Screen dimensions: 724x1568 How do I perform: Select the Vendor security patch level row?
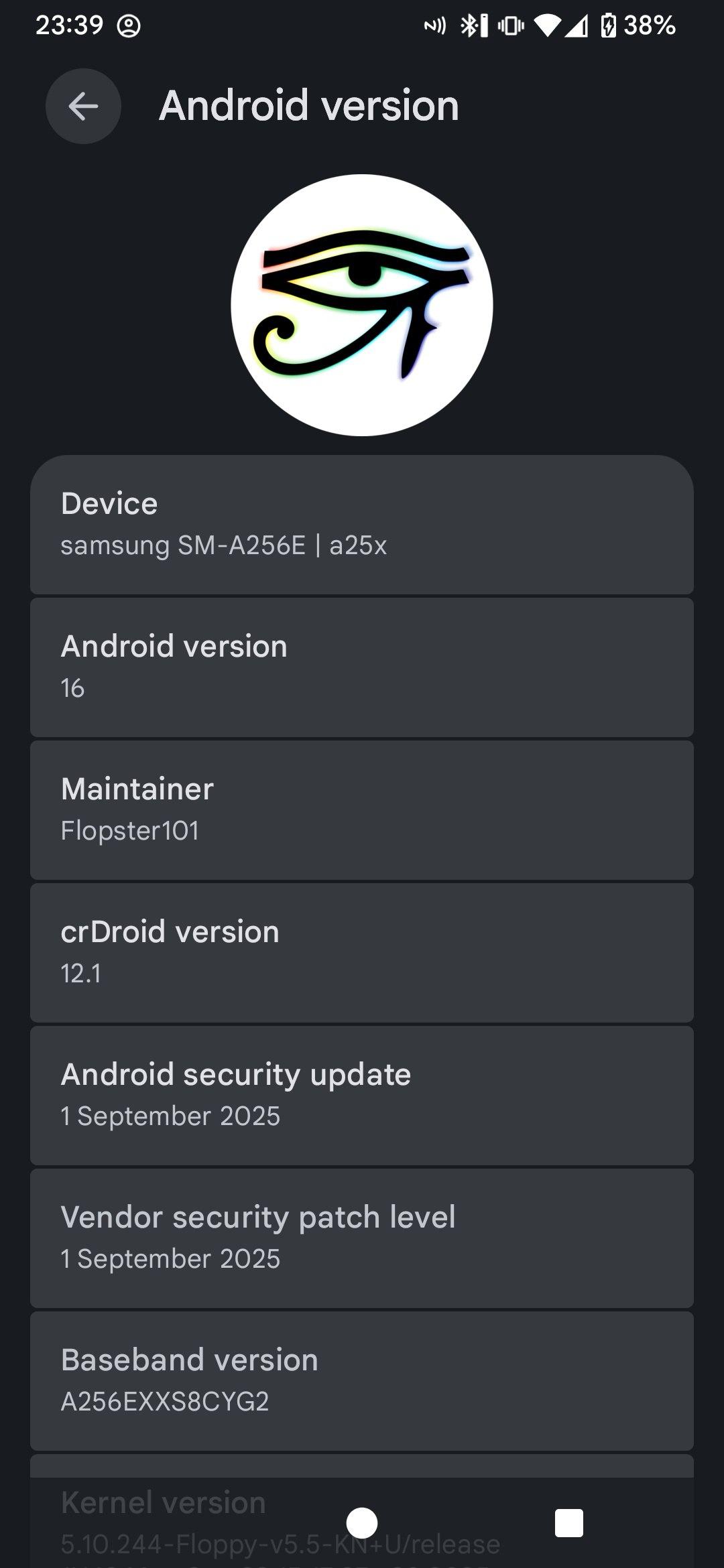click(362, 1238)
